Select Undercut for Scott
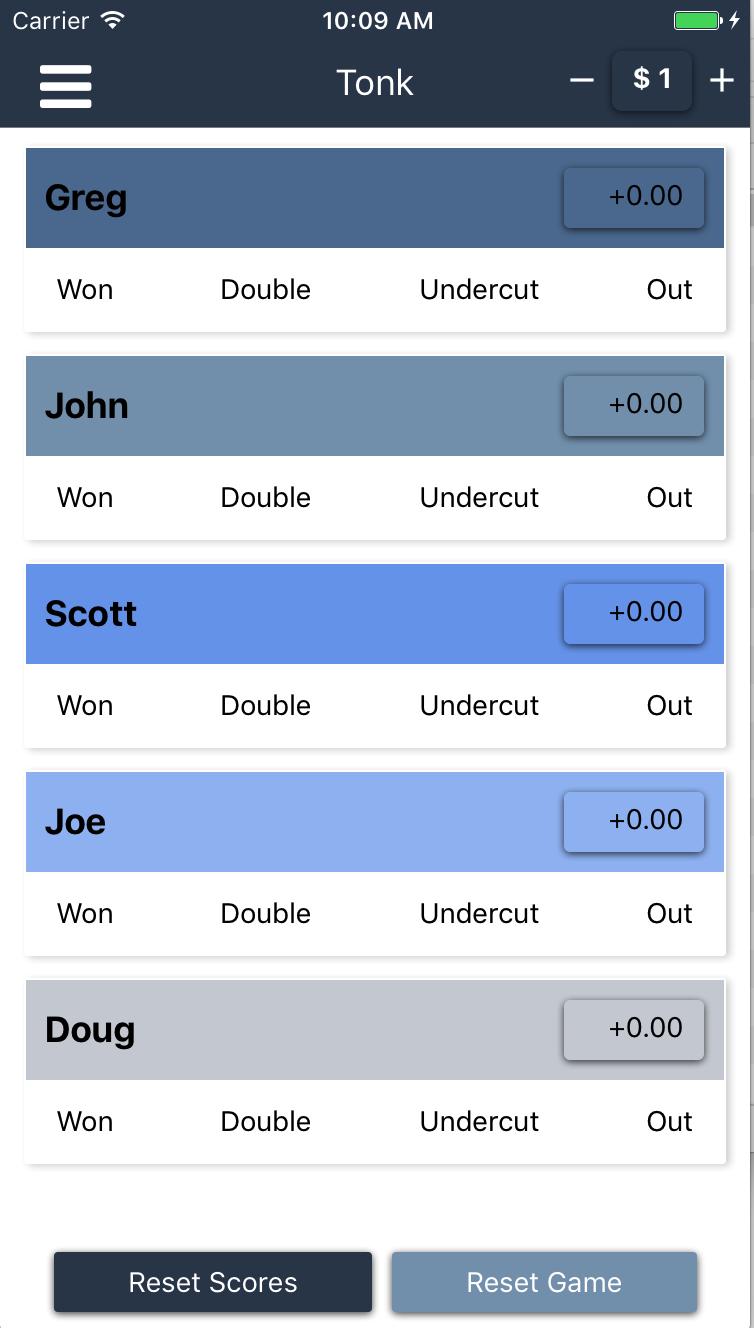The width and height of the screenshot is (754, 1328). point(479,705)
